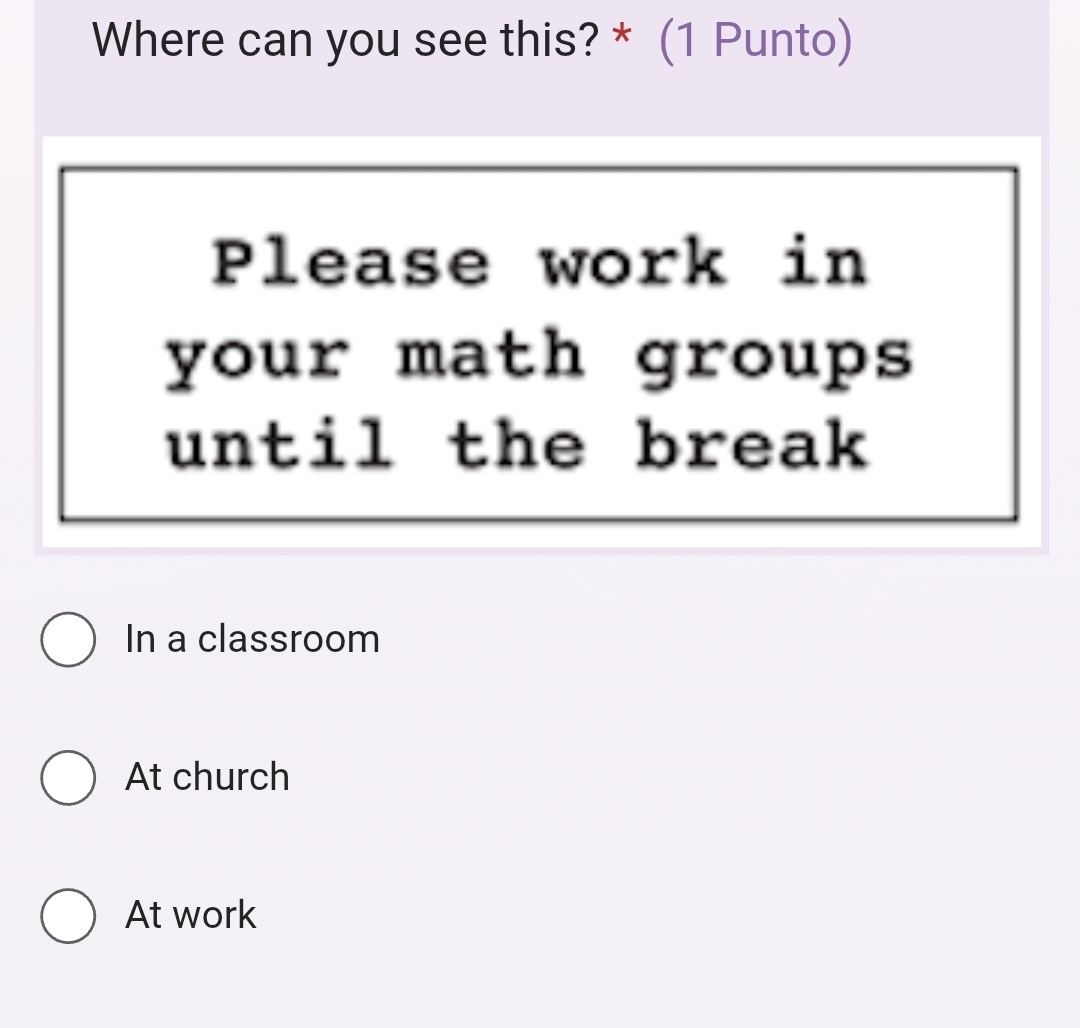
Task: Choose the "At church" option
Action: click(68, 778)
